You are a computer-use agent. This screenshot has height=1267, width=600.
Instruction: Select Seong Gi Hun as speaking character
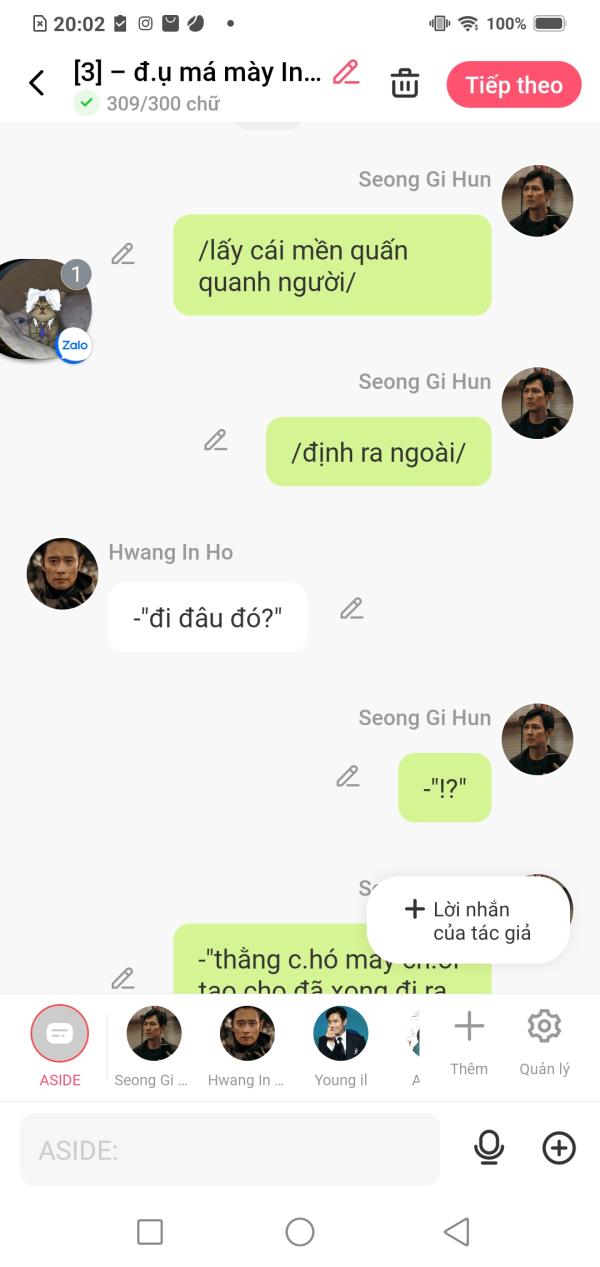click(154, 1034)
